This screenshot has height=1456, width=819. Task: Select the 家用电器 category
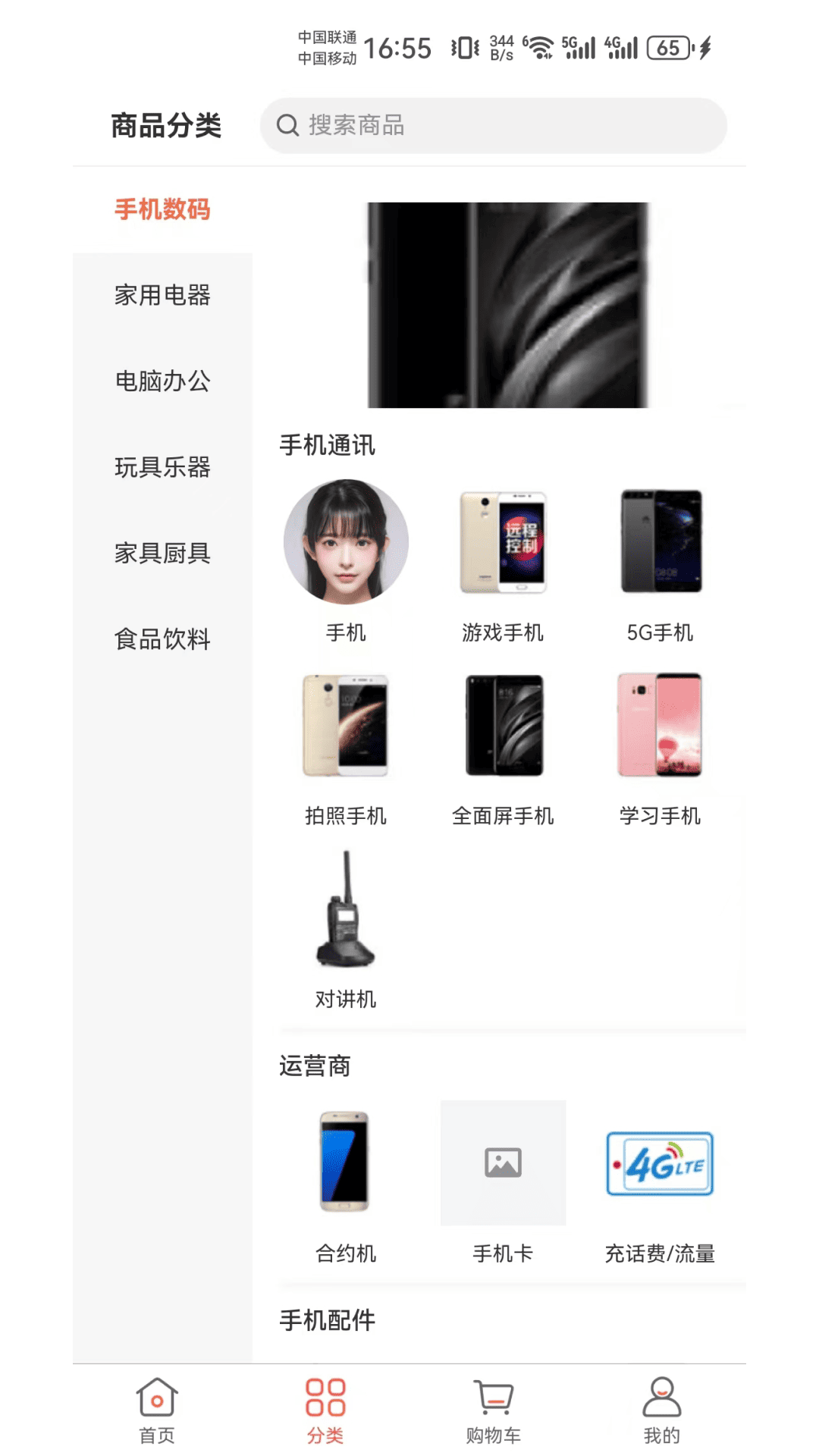[x=162, y=295]
